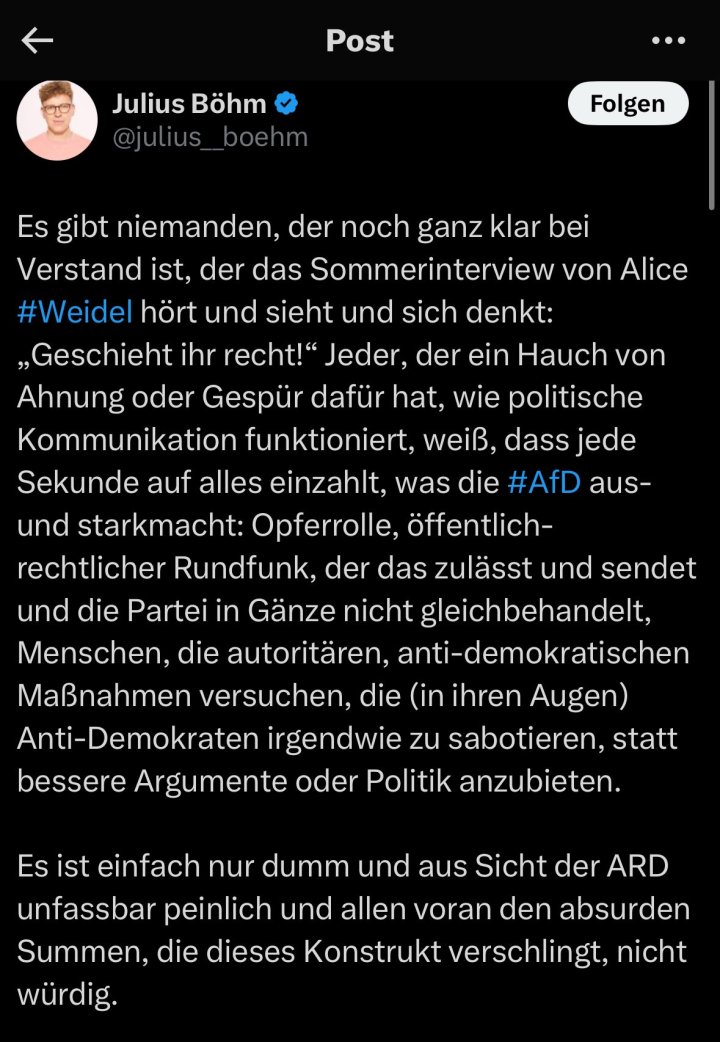This screenshot has height=1042, width=720.
Task: Open the three-dot overflow menu
Action: coord(668,41)
